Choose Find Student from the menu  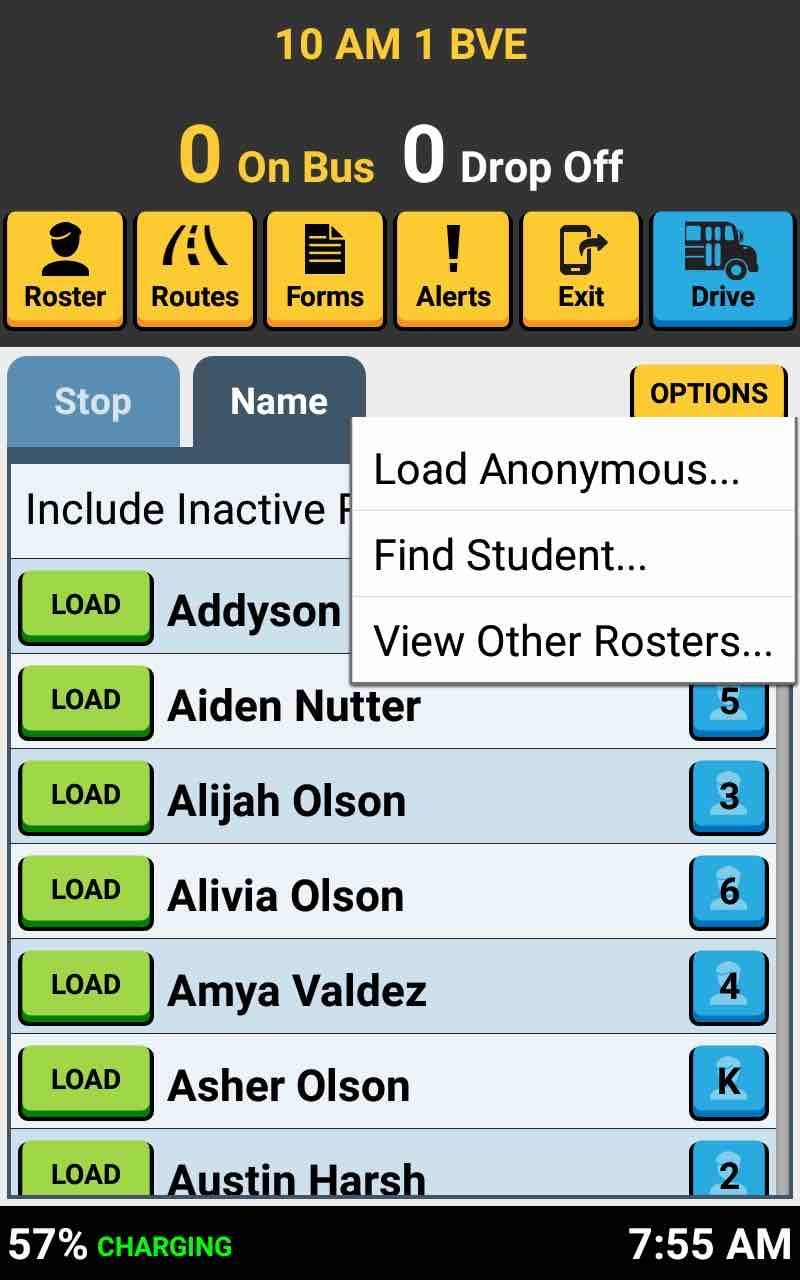tap(510, 555)
